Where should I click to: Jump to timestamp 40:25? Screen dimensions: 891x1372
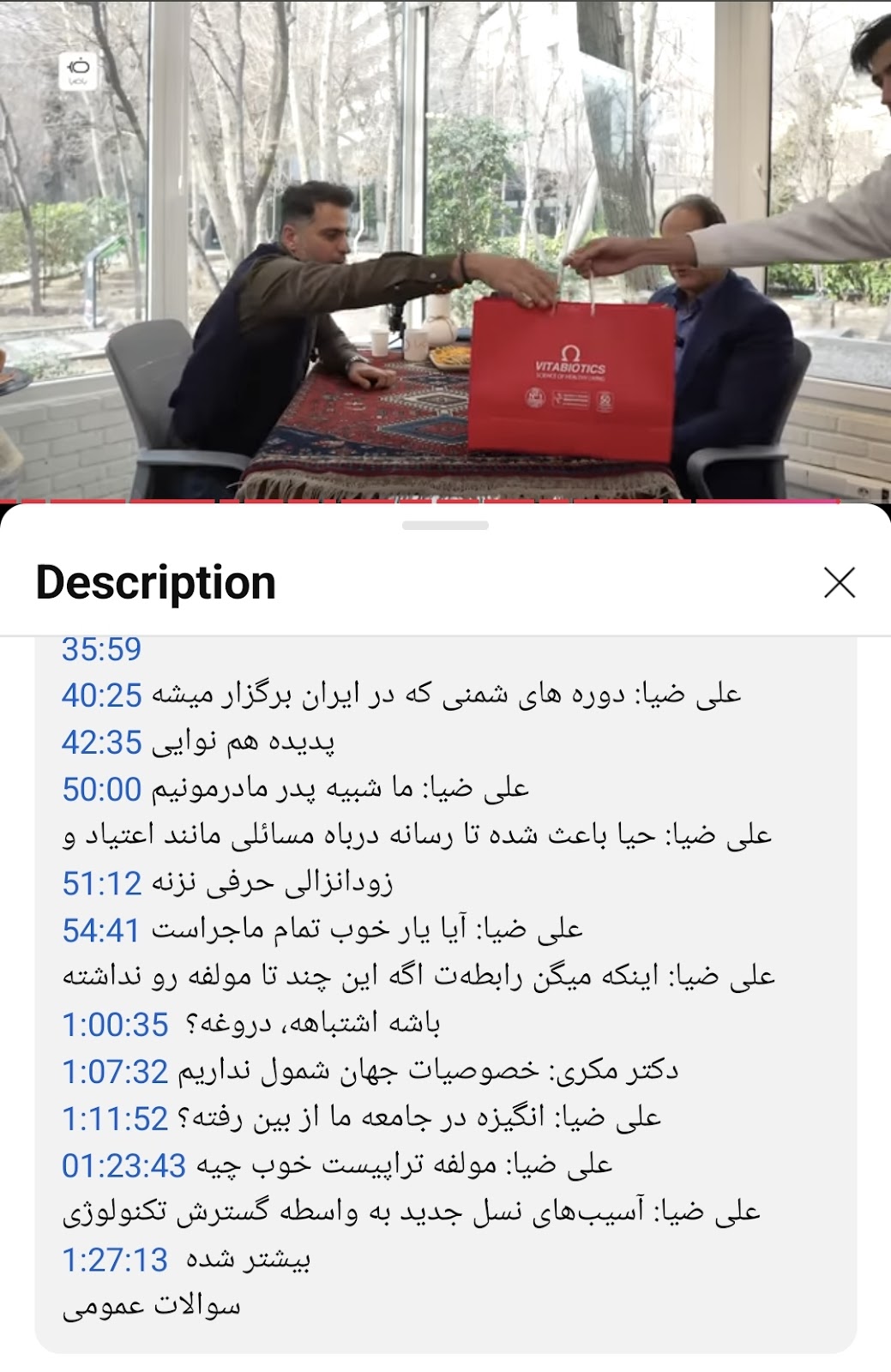[x=101, y=695]
